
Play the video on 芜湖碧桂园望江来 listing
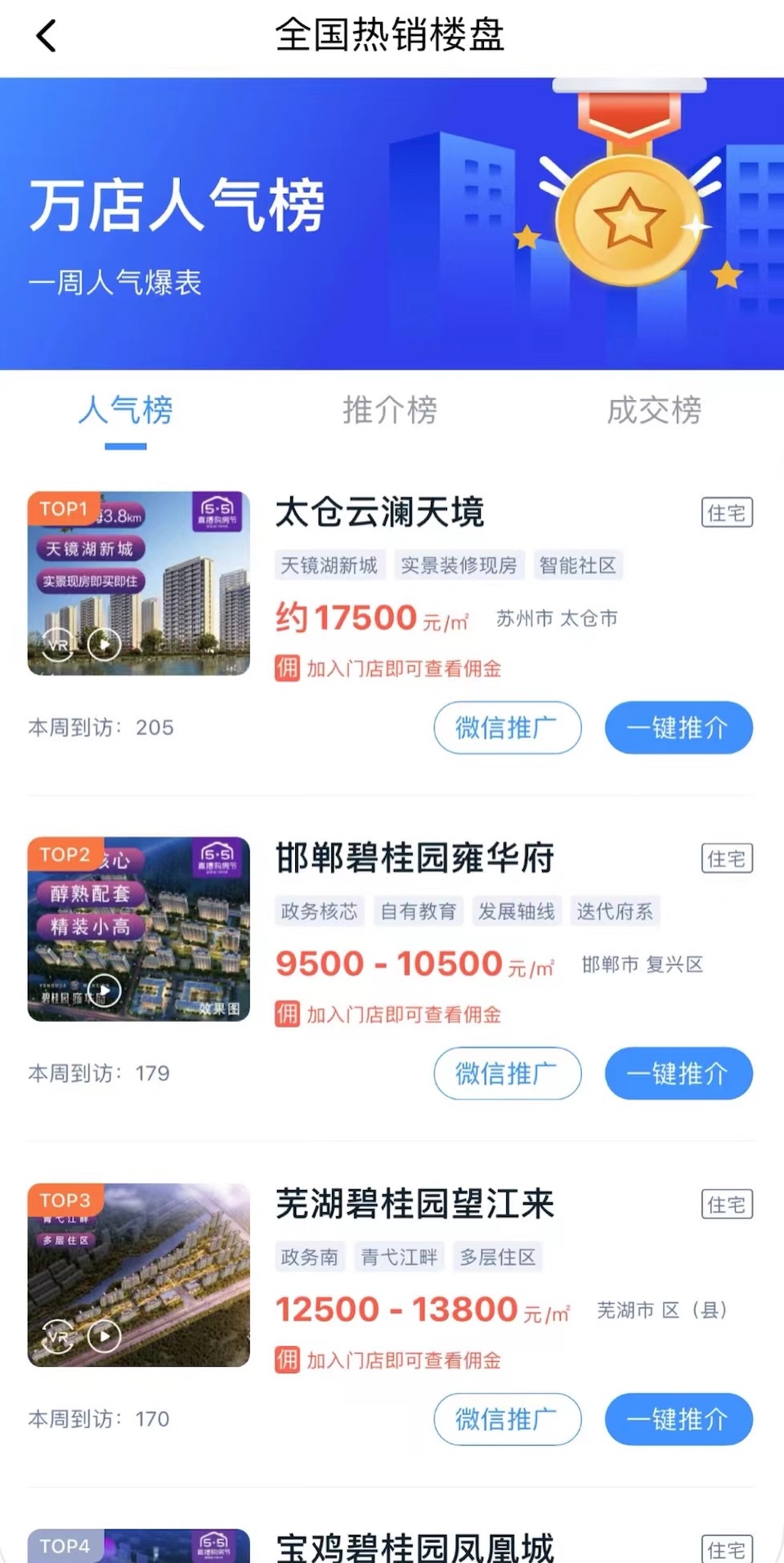point(105,1337)
